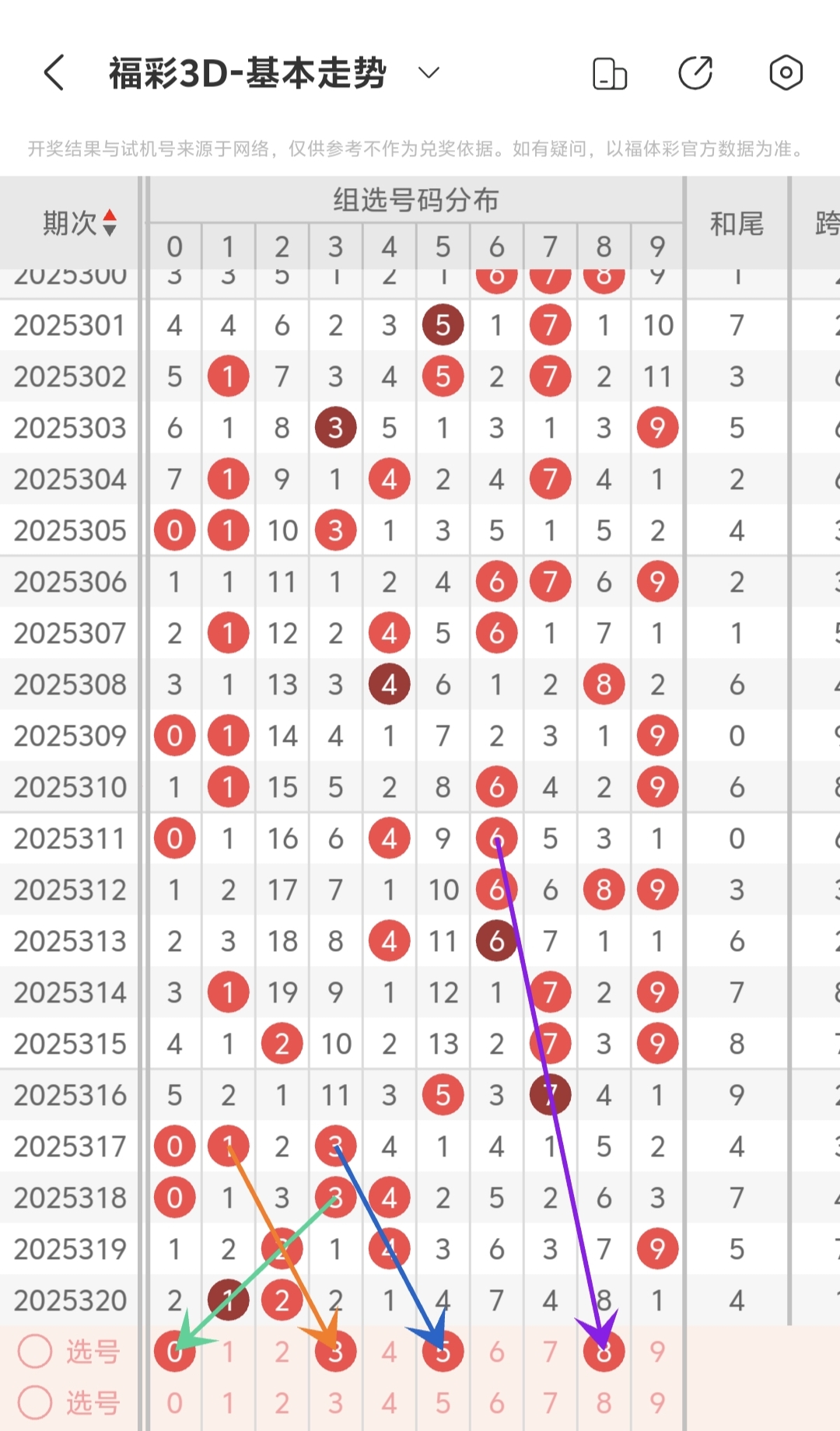Viewport: 840px width, 1431px height.
Task: Toggle sort order on the 期次 column
Action: click(x=110, y=223)
